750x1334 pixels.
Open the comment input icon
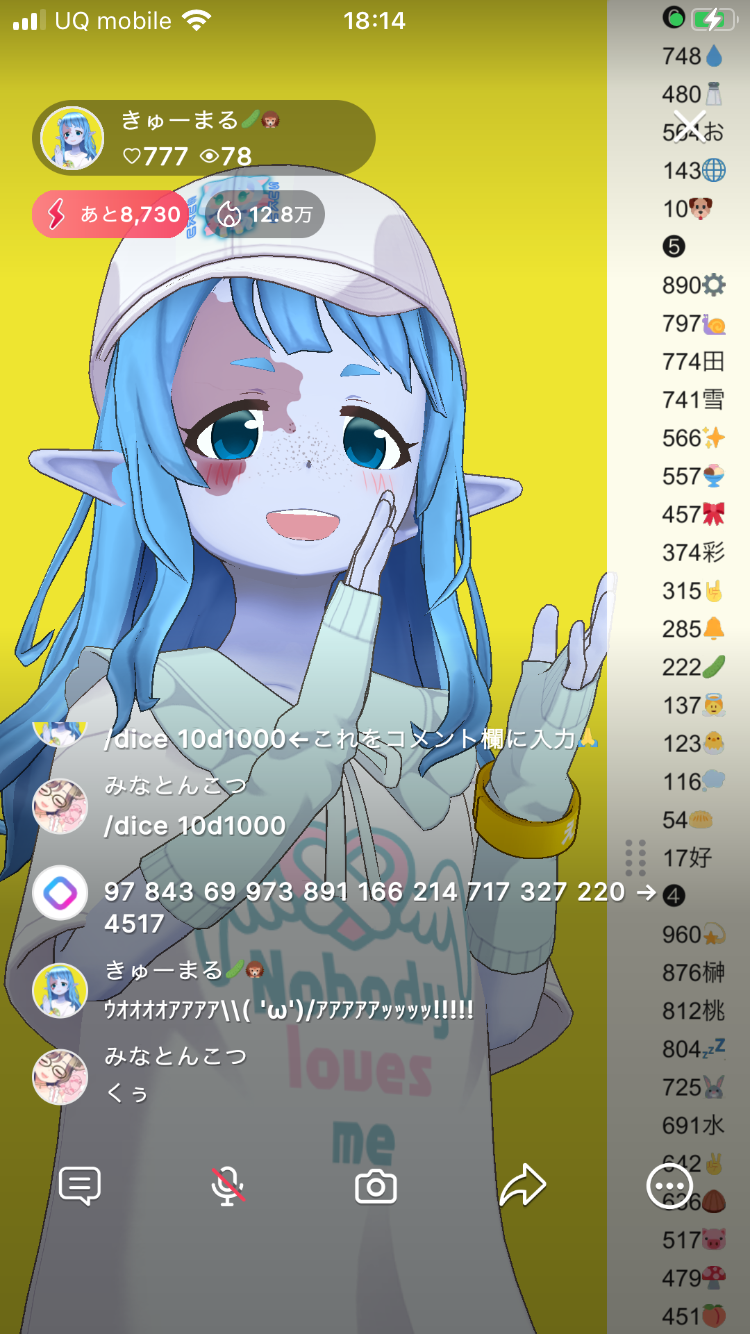coord(80,1186)
